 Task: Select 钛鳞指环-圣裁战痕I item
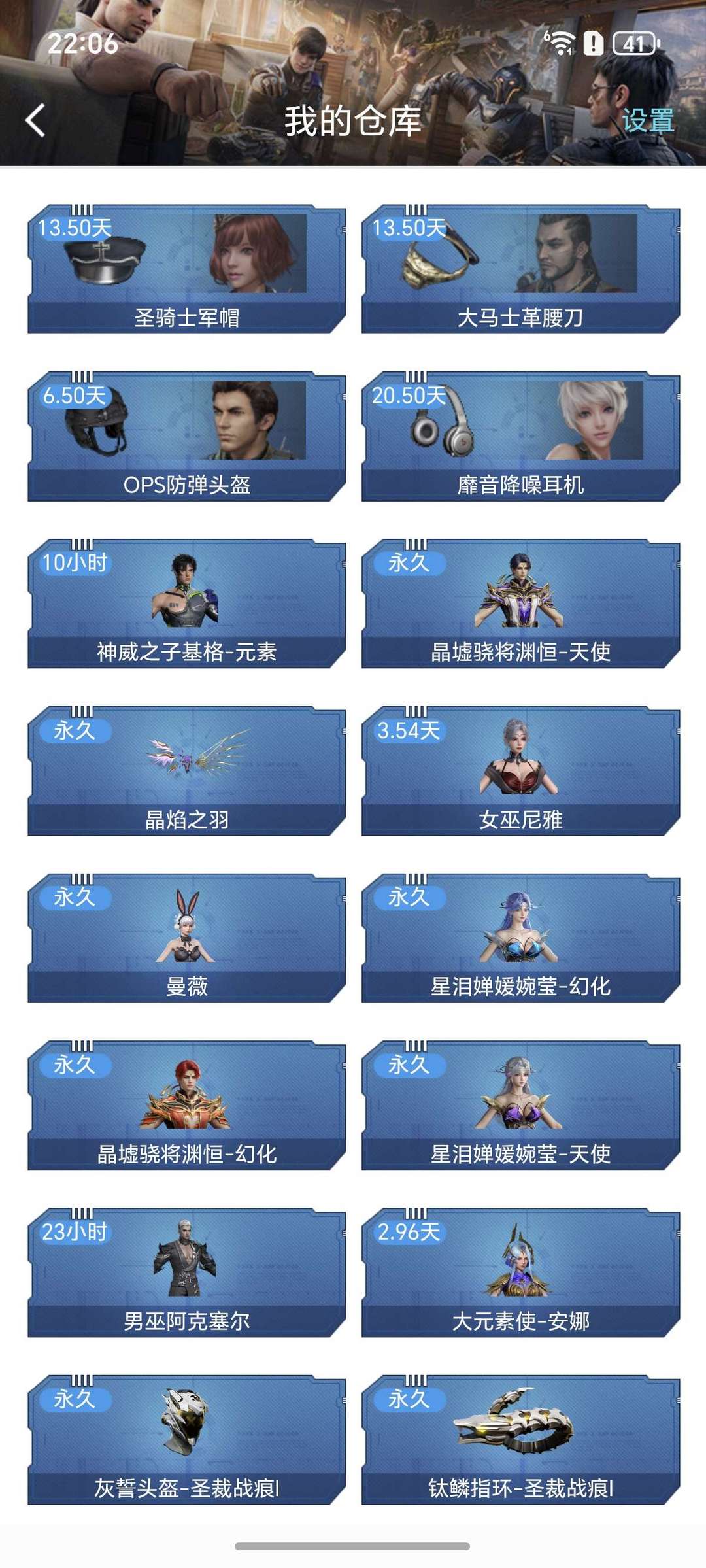point(520,1440)
